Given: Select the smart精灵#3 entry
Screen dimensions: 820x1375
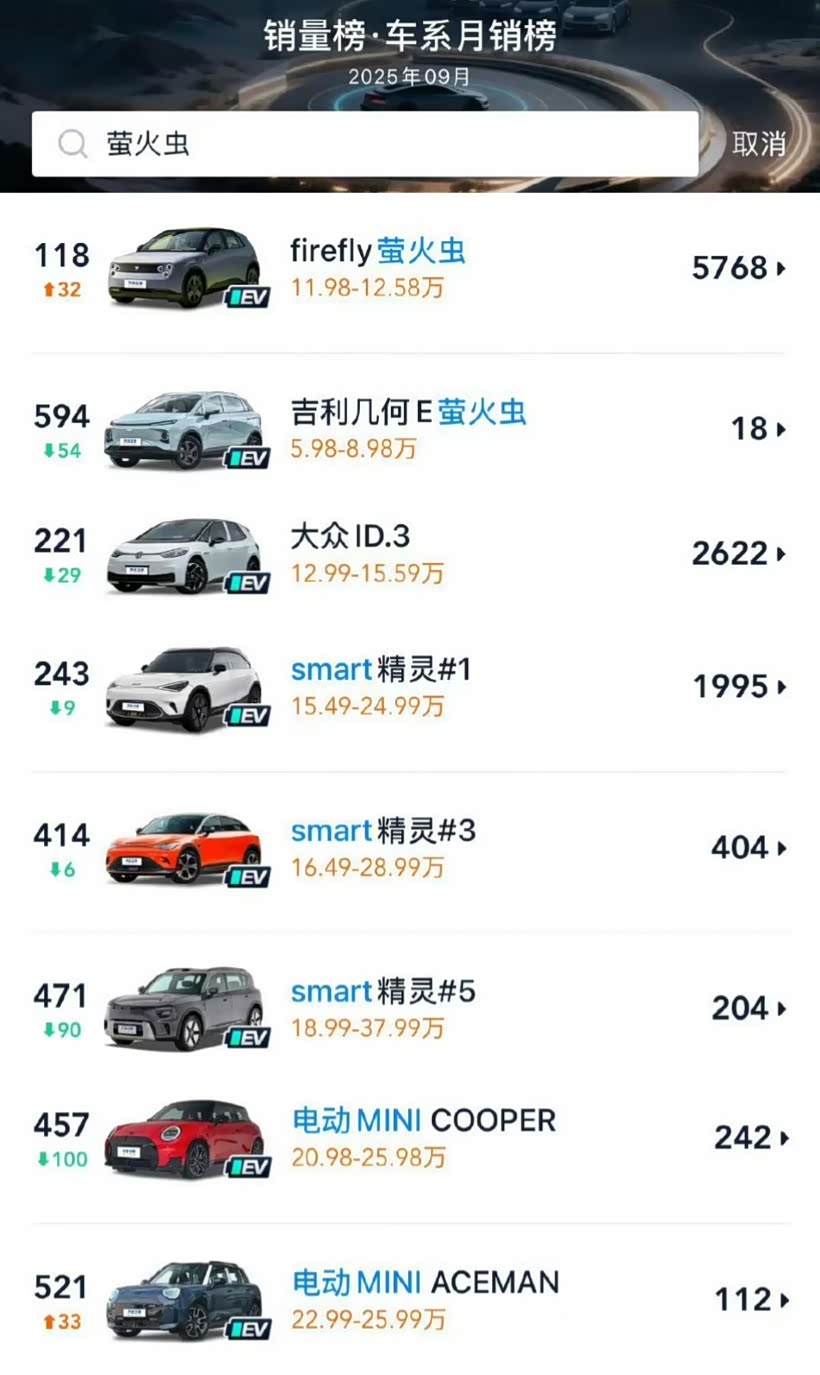Looking at the screenshot, I should pos(410,848).
